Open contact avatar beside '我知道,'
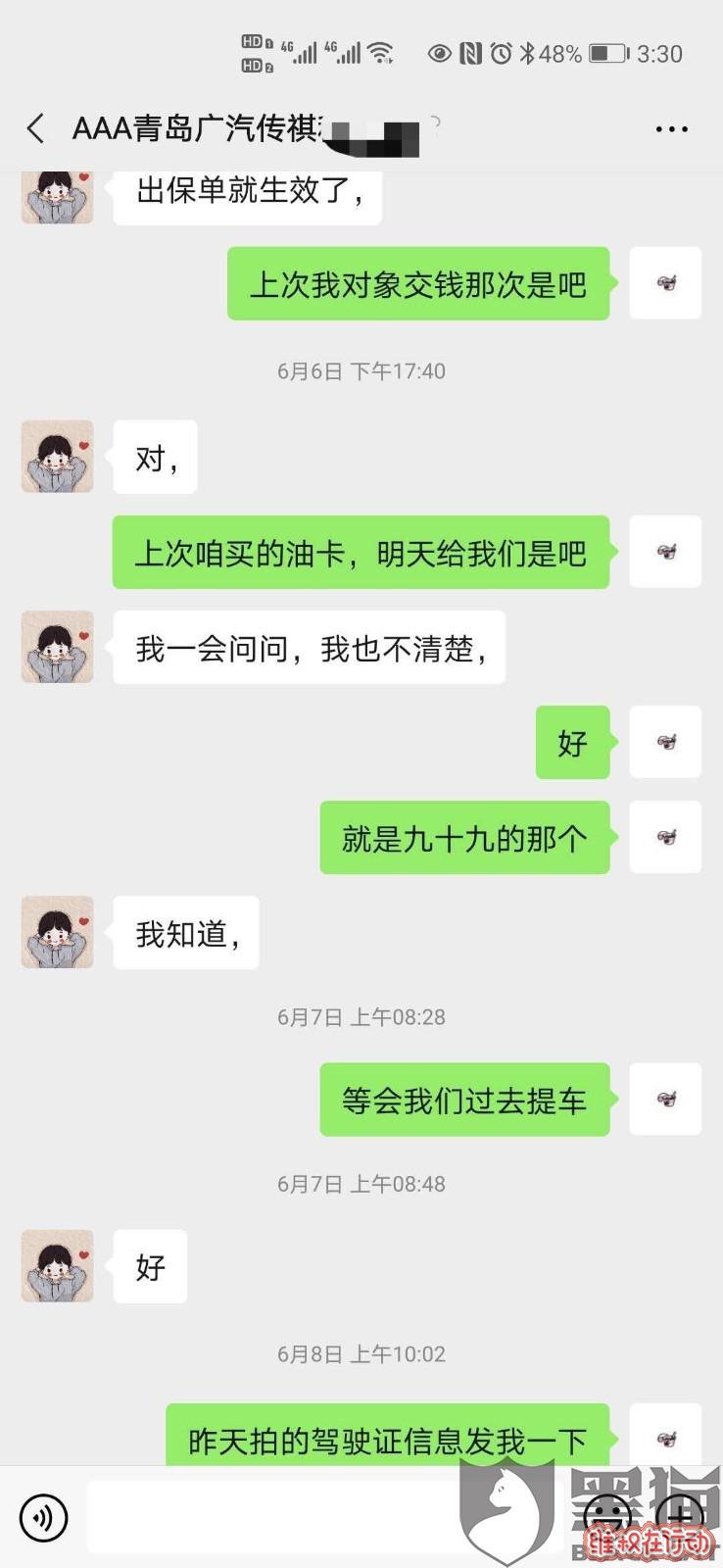This screenshot has height=1568, width=723. (58, 932)
